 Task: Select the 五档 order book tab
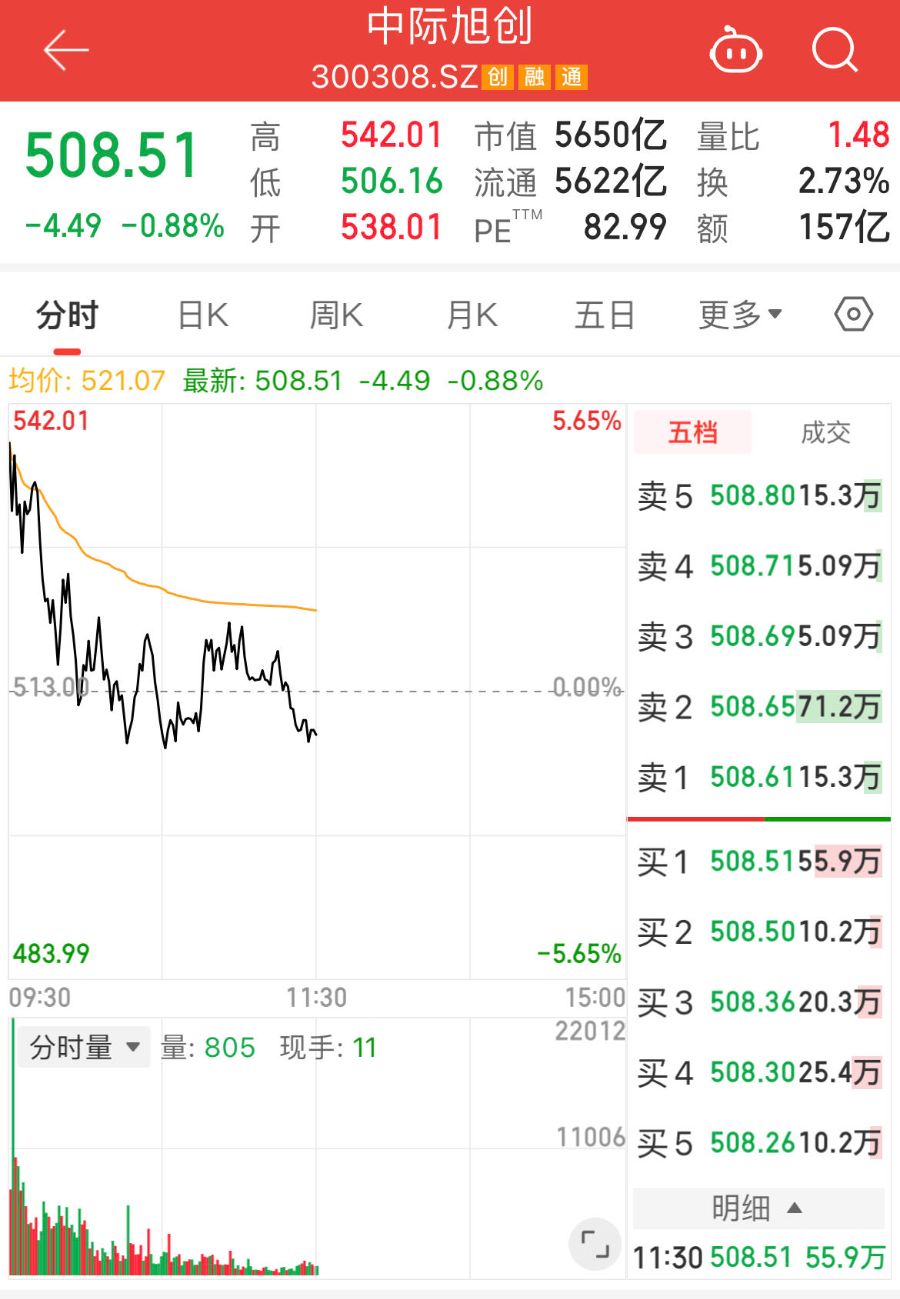pyautogui.click(x=693, y=433)
